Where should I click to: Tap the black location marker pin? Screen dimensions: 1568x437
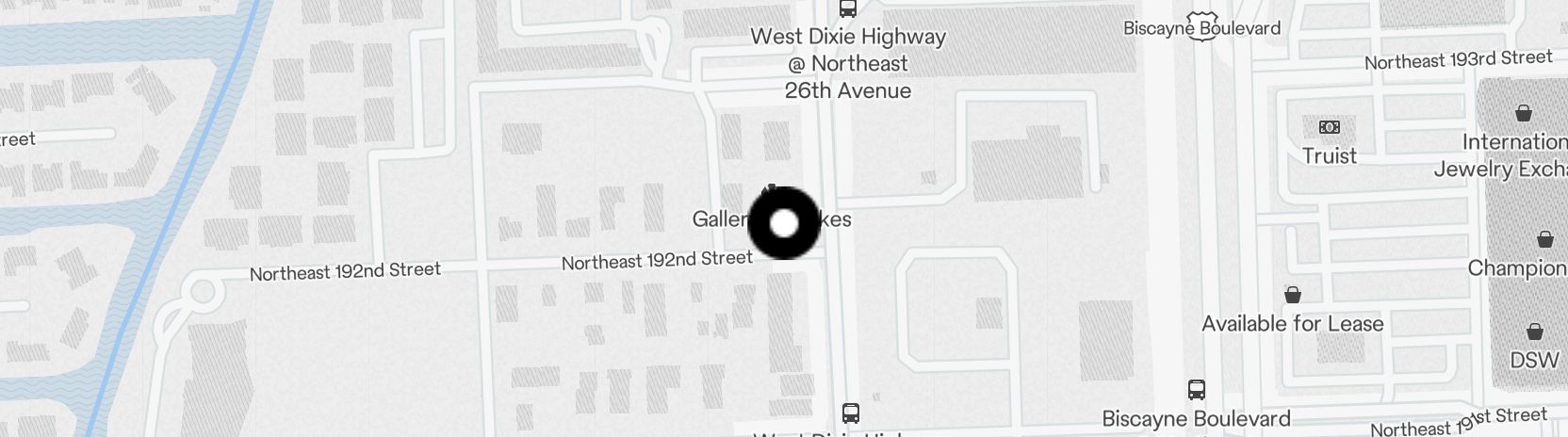[x=783, y=223]
